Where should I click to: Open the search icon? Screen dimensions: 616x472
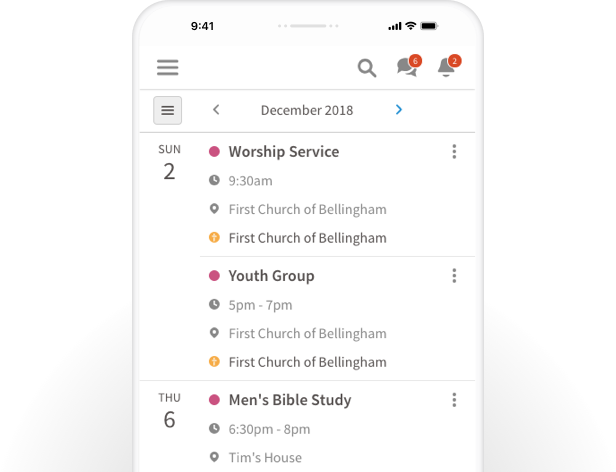click(x=367, y=68)
